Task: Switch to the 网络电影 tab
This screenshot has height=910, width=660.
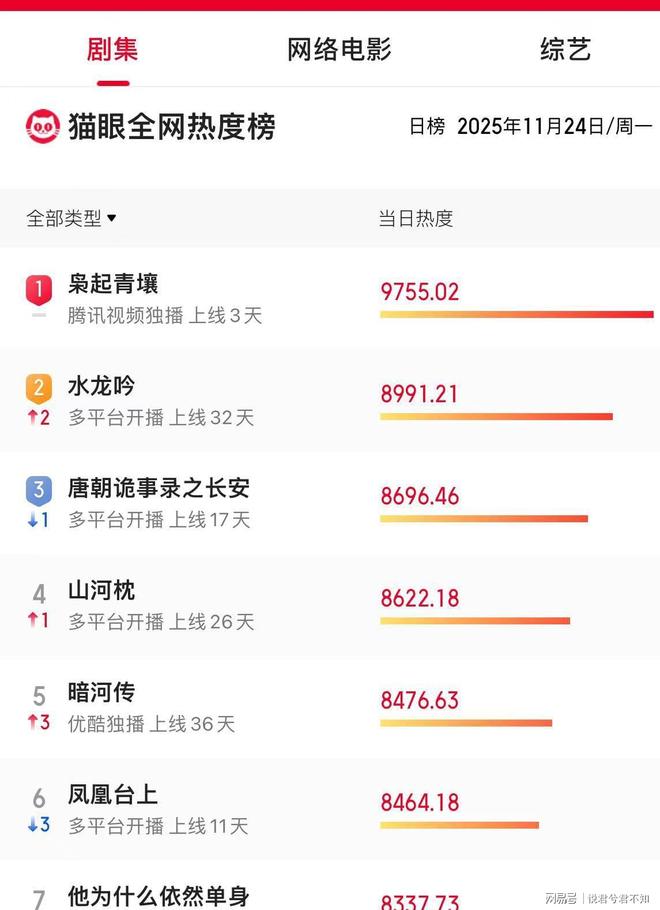Action: (x=339, y=49)
